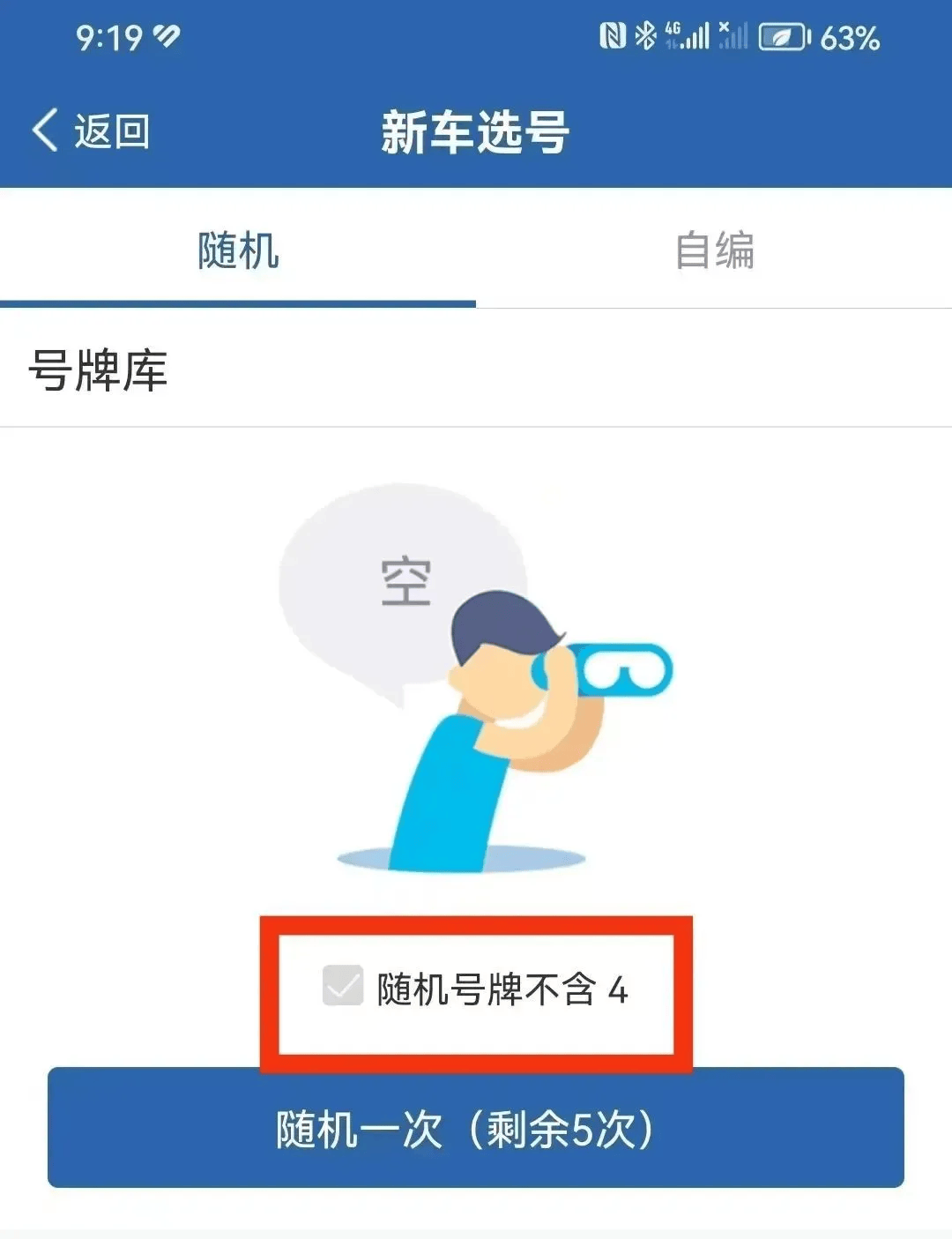952x1239 pixels.
Task: Switch to the 自编 tab
Action: (x=714, y=250)
